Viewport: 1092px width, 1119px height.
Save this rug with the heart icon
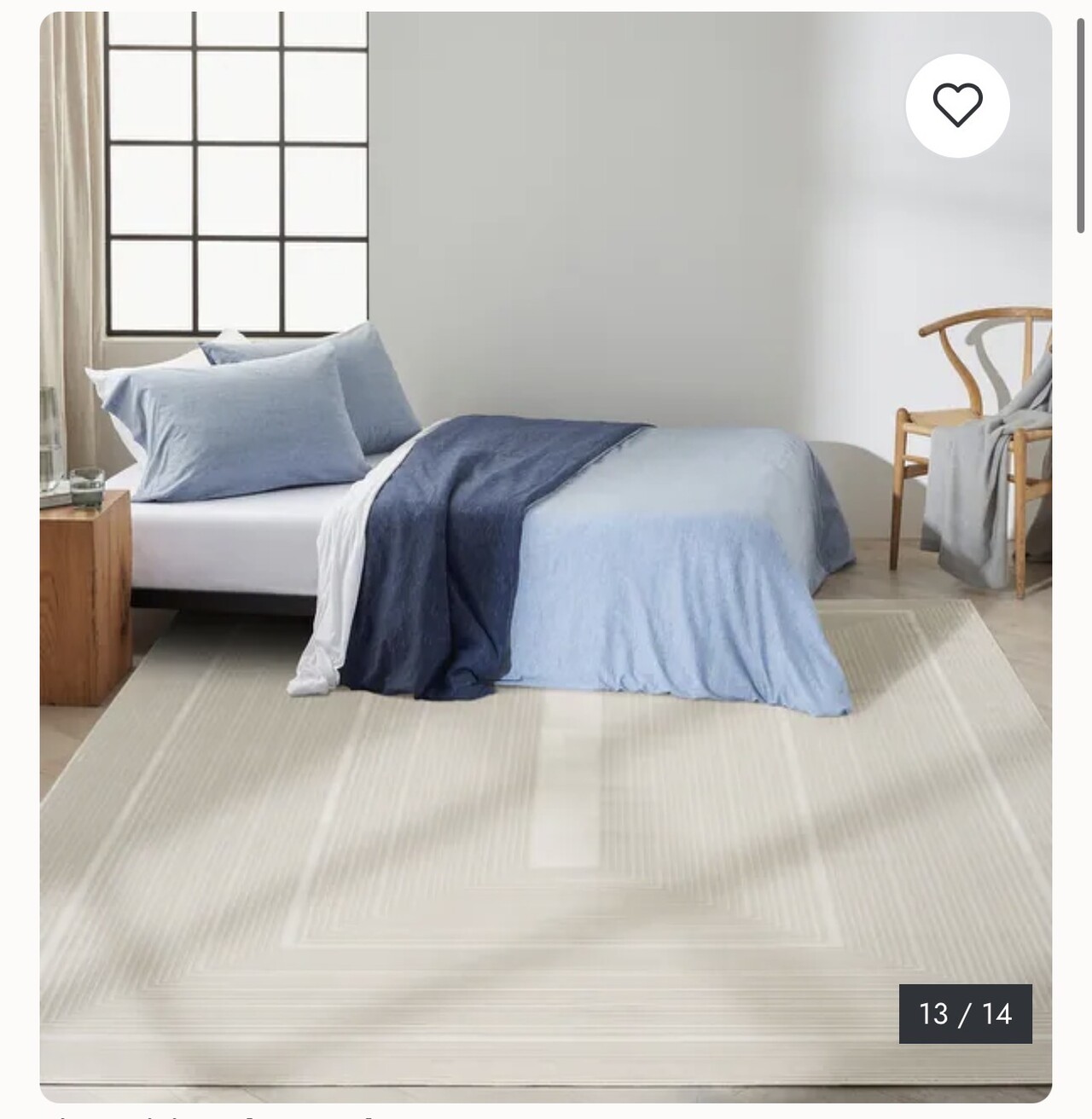pyautogui.click(x=957, y=106)
